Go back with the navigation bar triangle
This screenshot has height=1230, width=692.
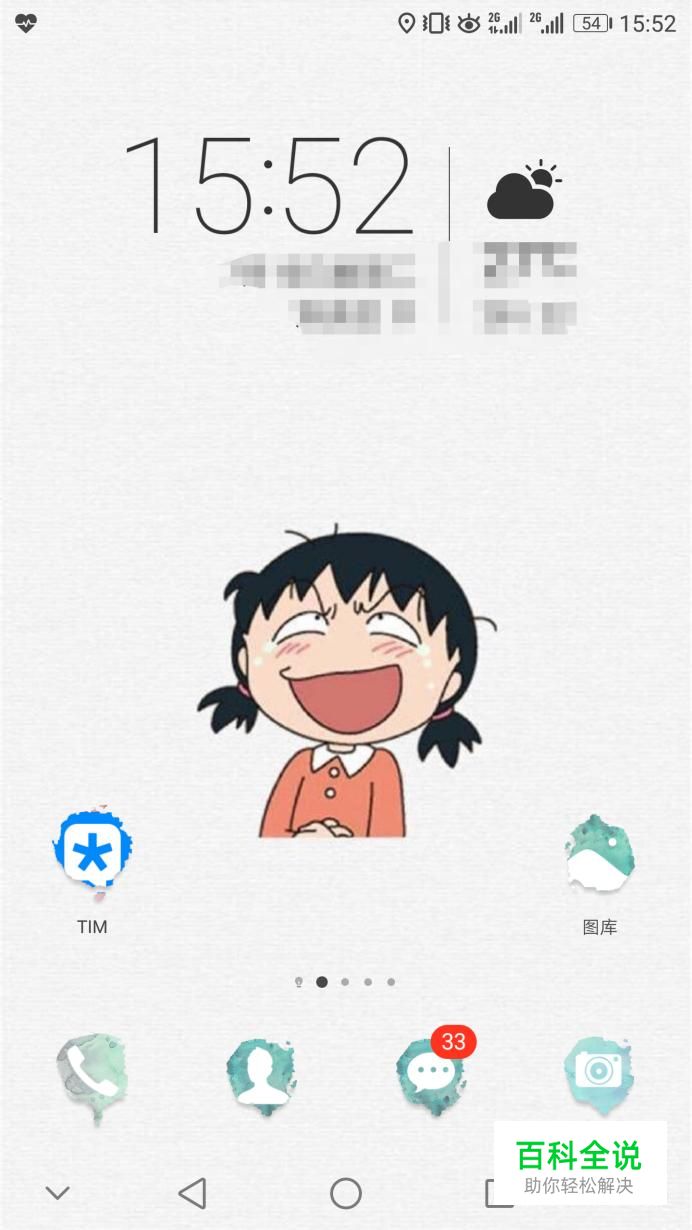pos(192,1192)
